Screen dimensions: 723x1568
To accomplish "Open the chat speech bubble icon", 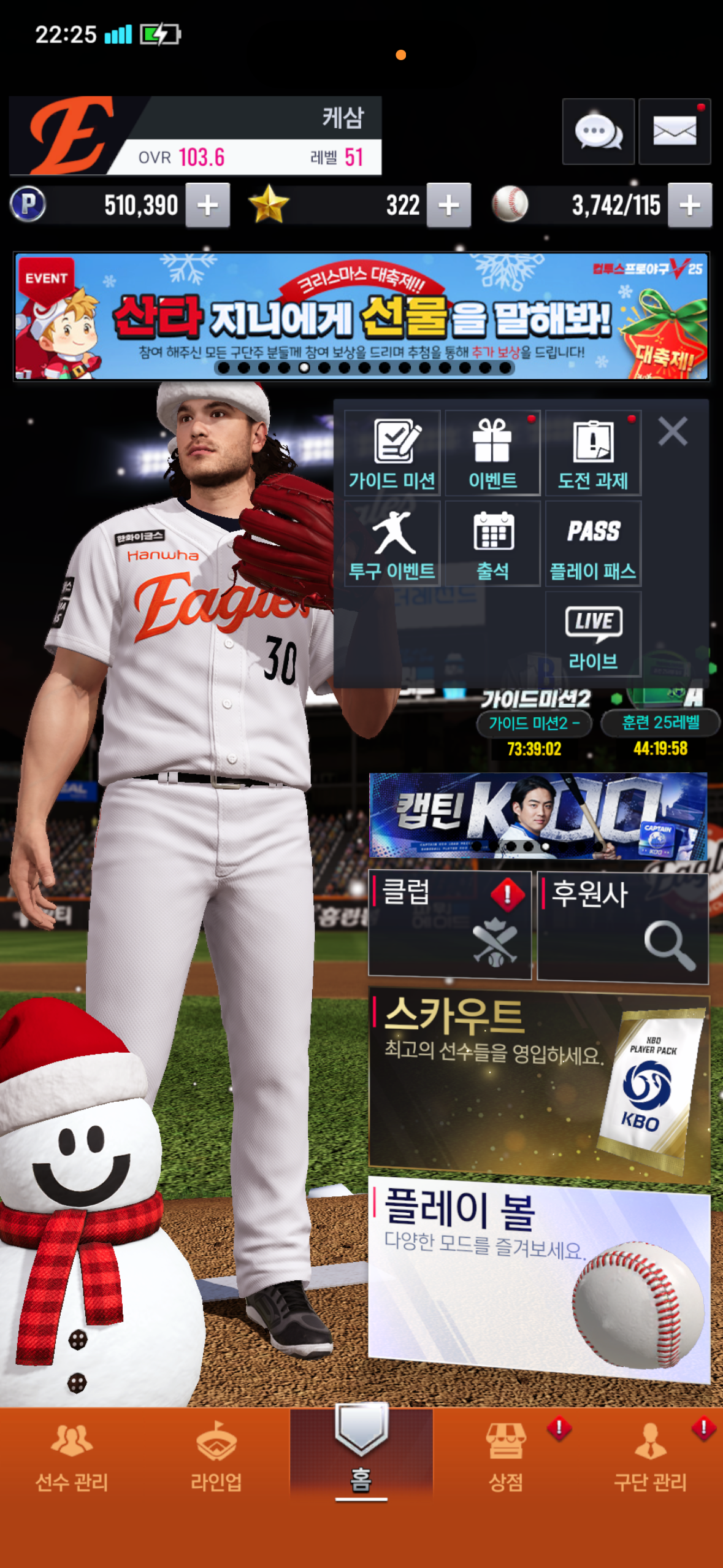I will 598,131.
